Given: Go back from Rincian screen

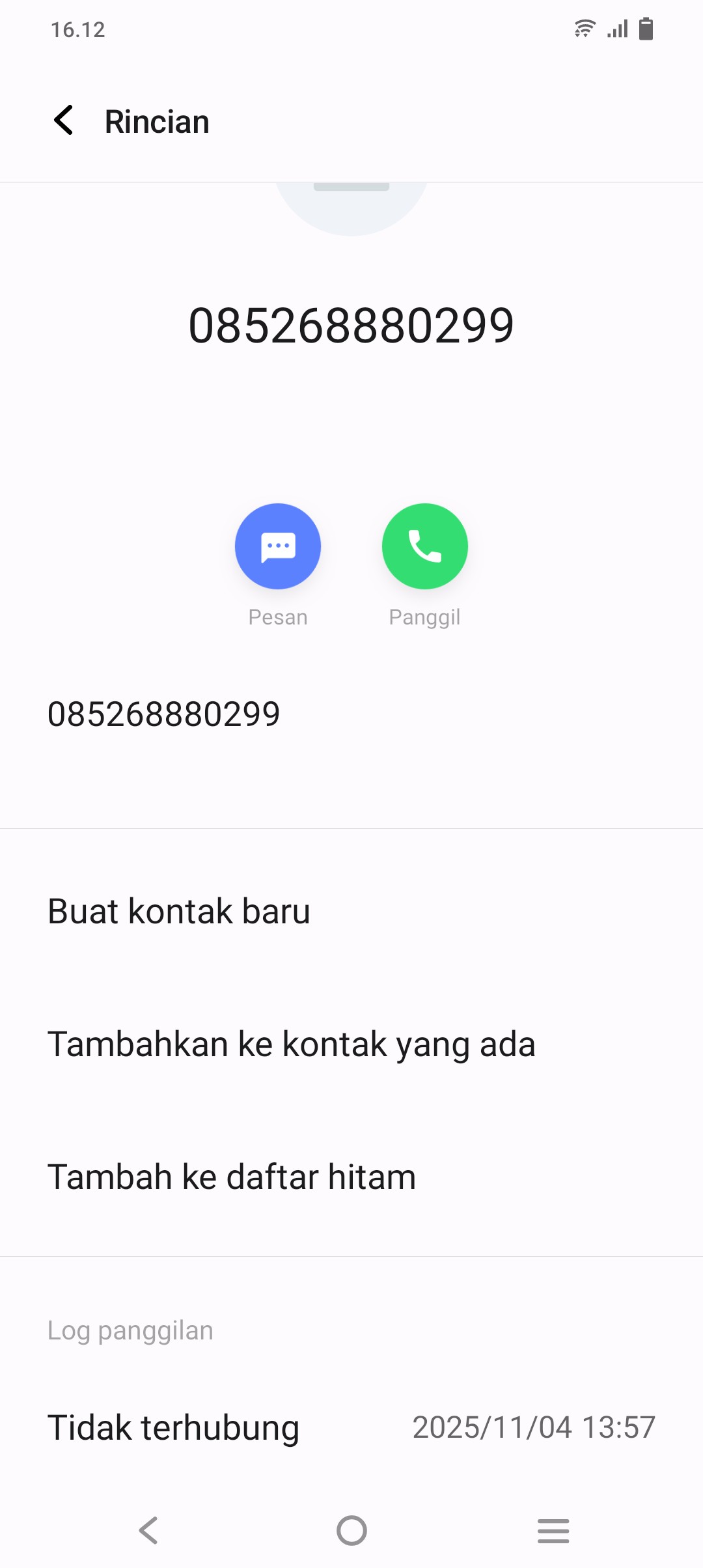Looking at the screenshot, I should point(64,121).
